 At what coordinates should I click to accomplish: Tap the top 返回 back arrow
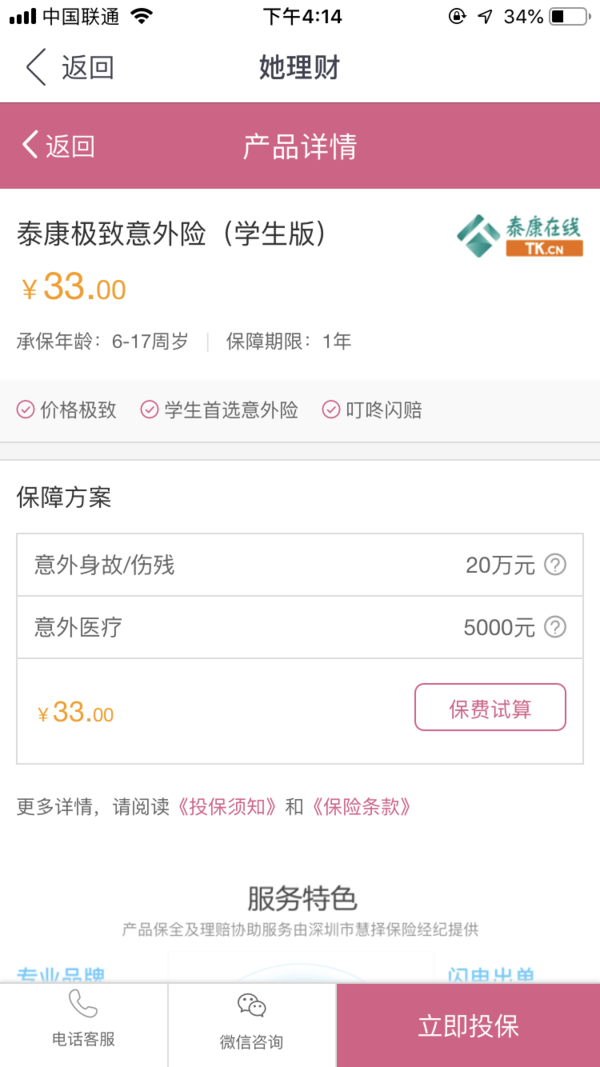(x=69, y=67)
